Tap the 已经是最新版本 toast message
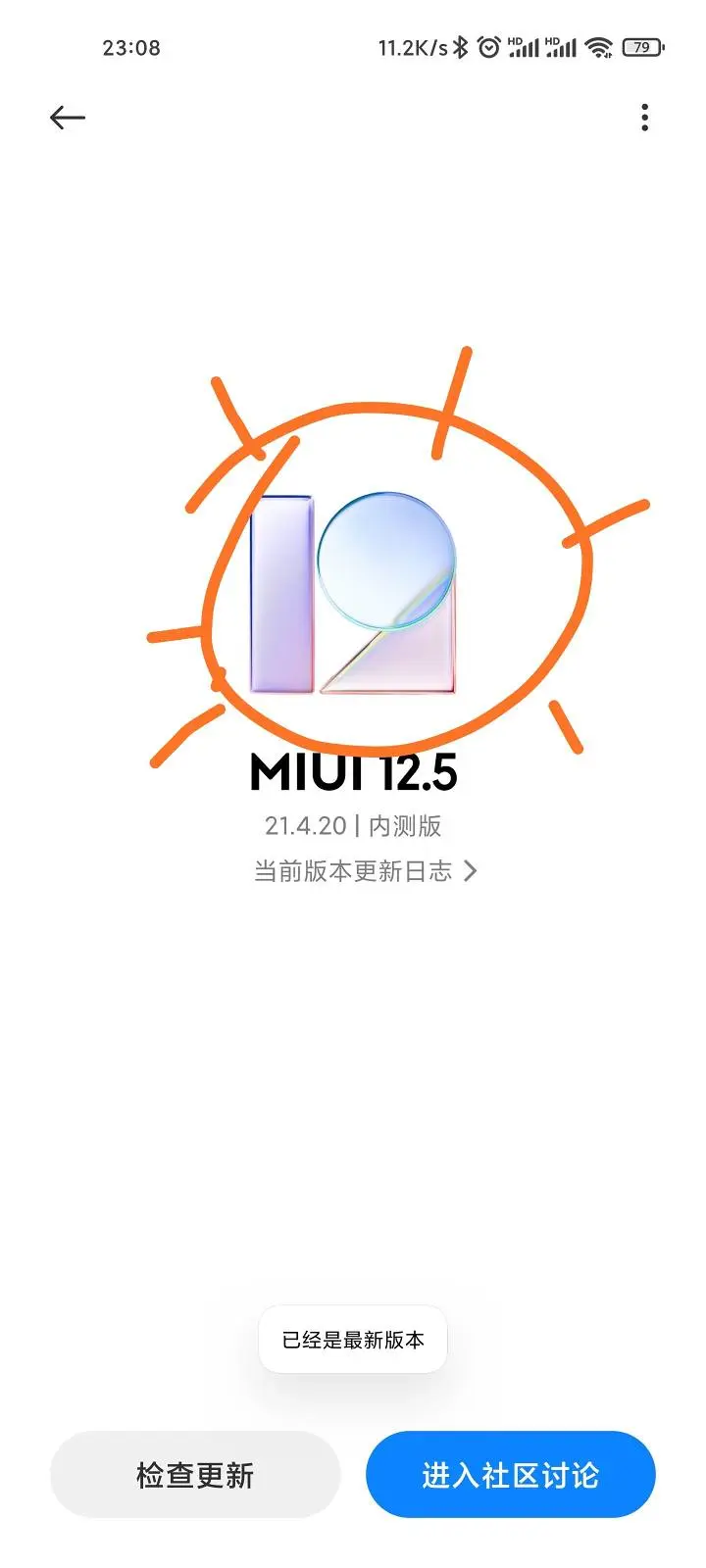706x1568 pixels. click(x=353, y=1340)
